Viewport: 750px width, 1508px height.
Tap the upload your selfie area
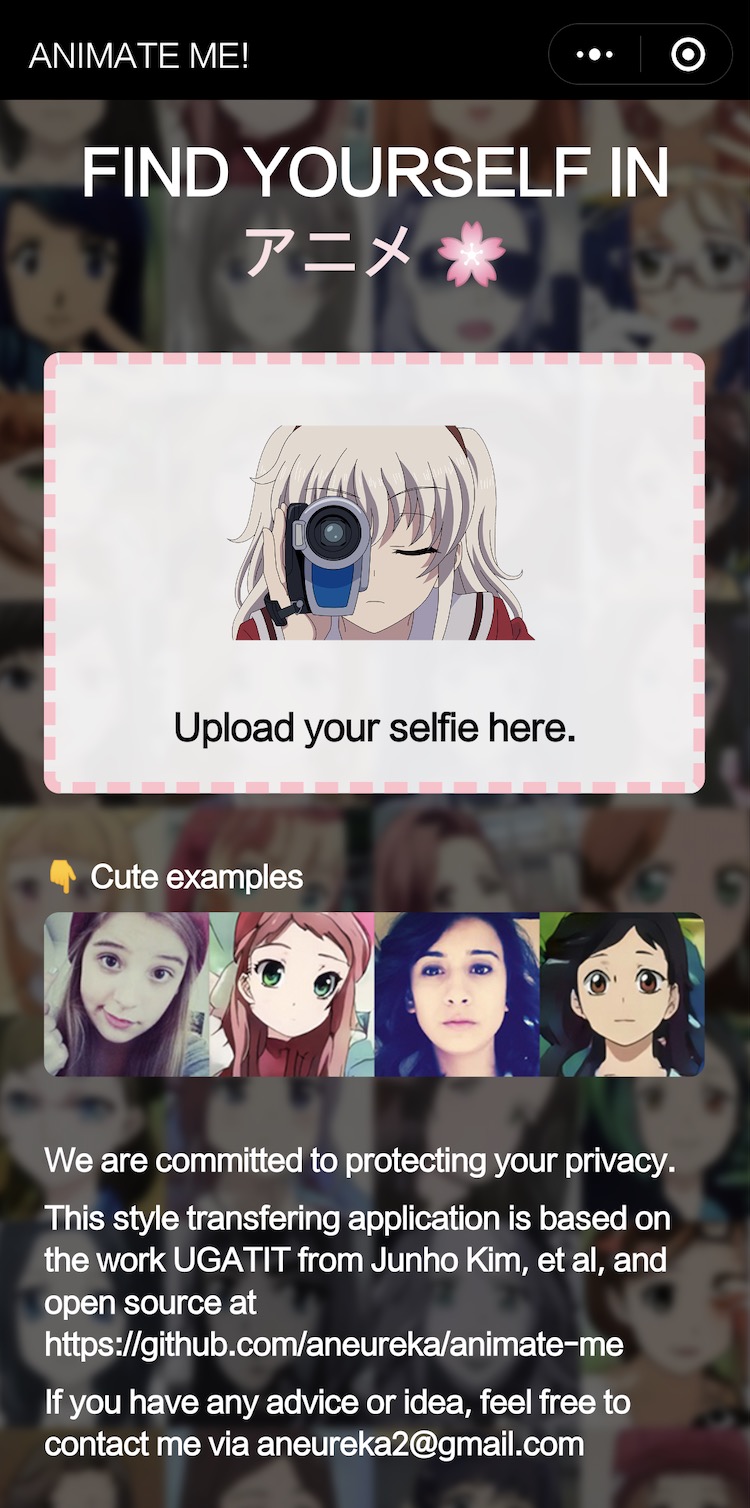tap(374, 572)
